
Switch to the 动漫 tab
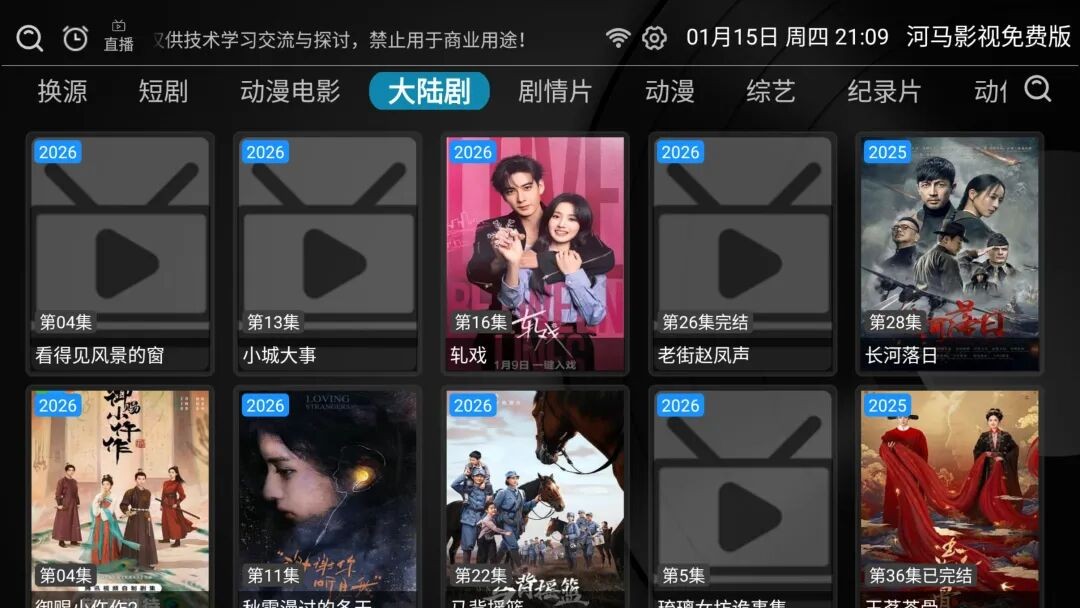tap(669, 92)
